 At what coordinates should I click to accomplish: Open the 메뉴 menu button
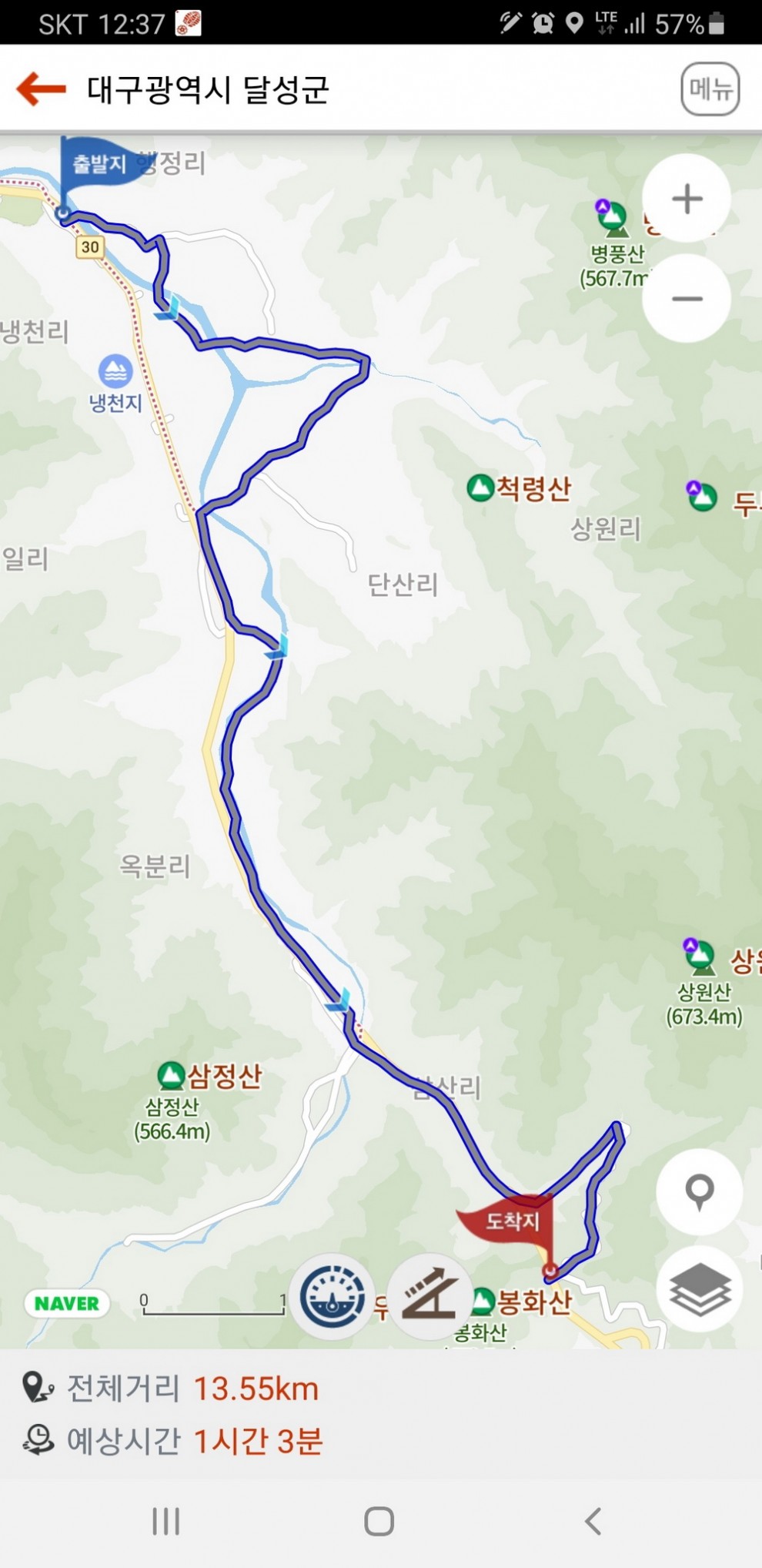click(x=710, y=89)
